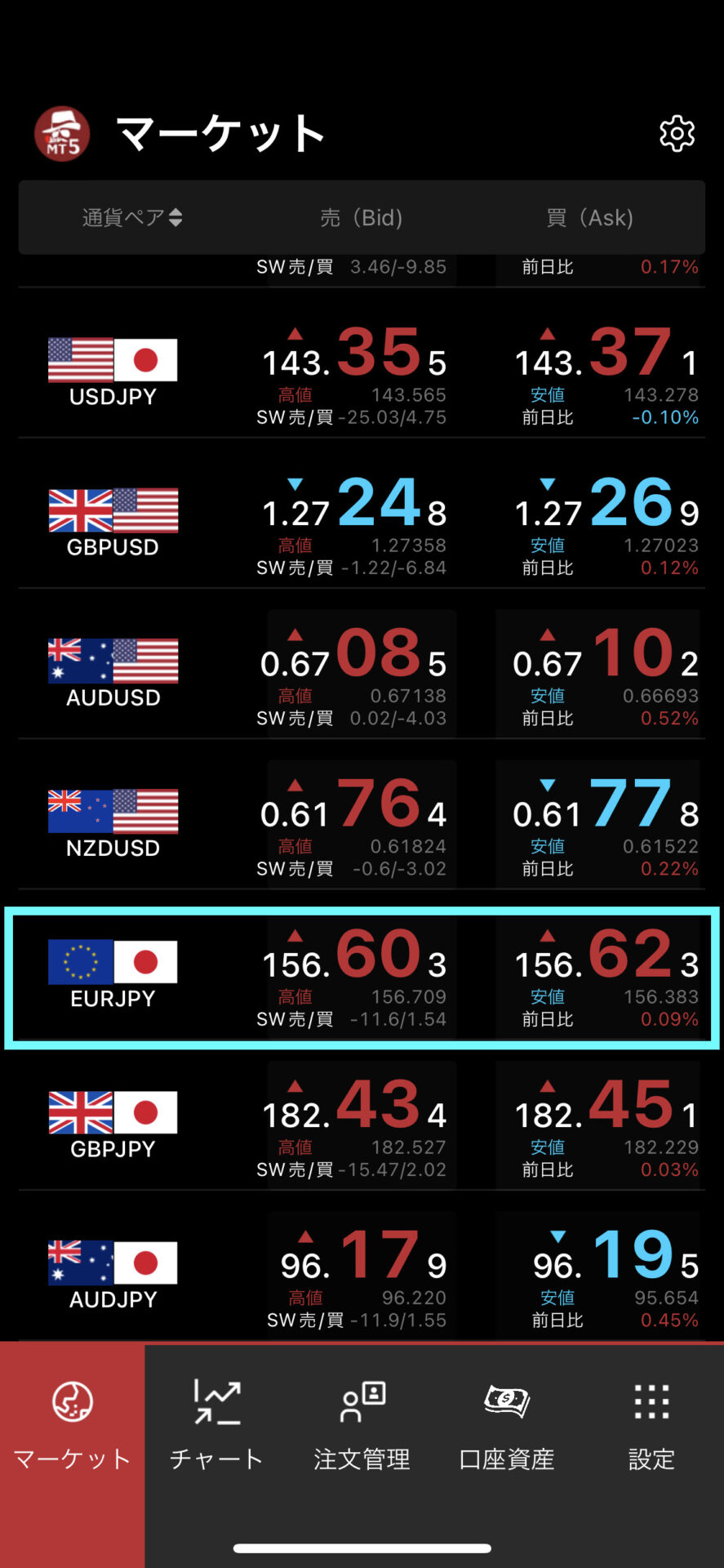Image resolution: width=724 pixels, height=1568 pixels.
Task: Open the GBPJPY currency pair
Action: (113, 1125)
